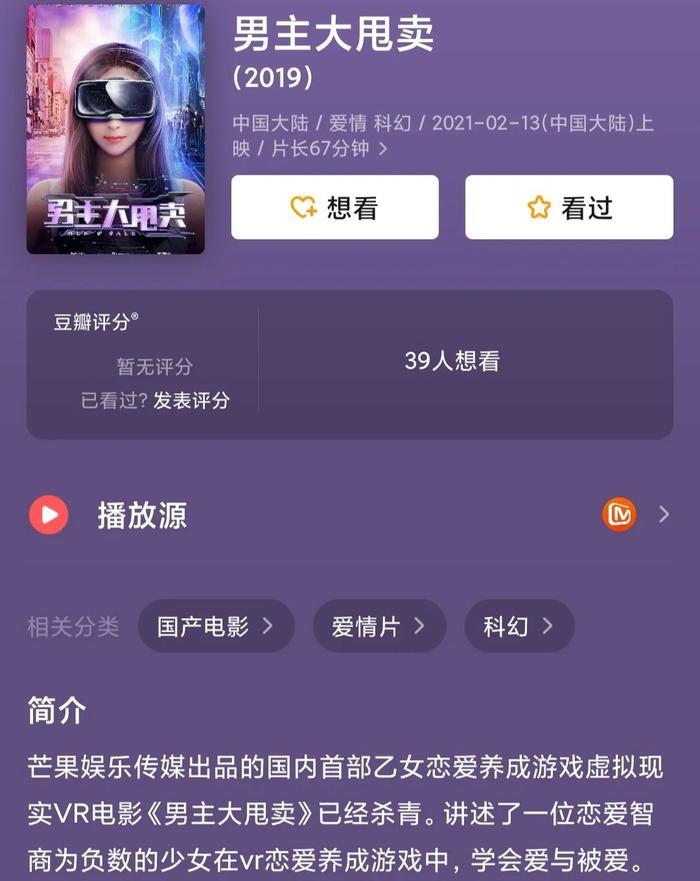This screenshot has width=700, height=881.
Task: Open the 播放源 playback sources row
Action: [x=349, y=515]
